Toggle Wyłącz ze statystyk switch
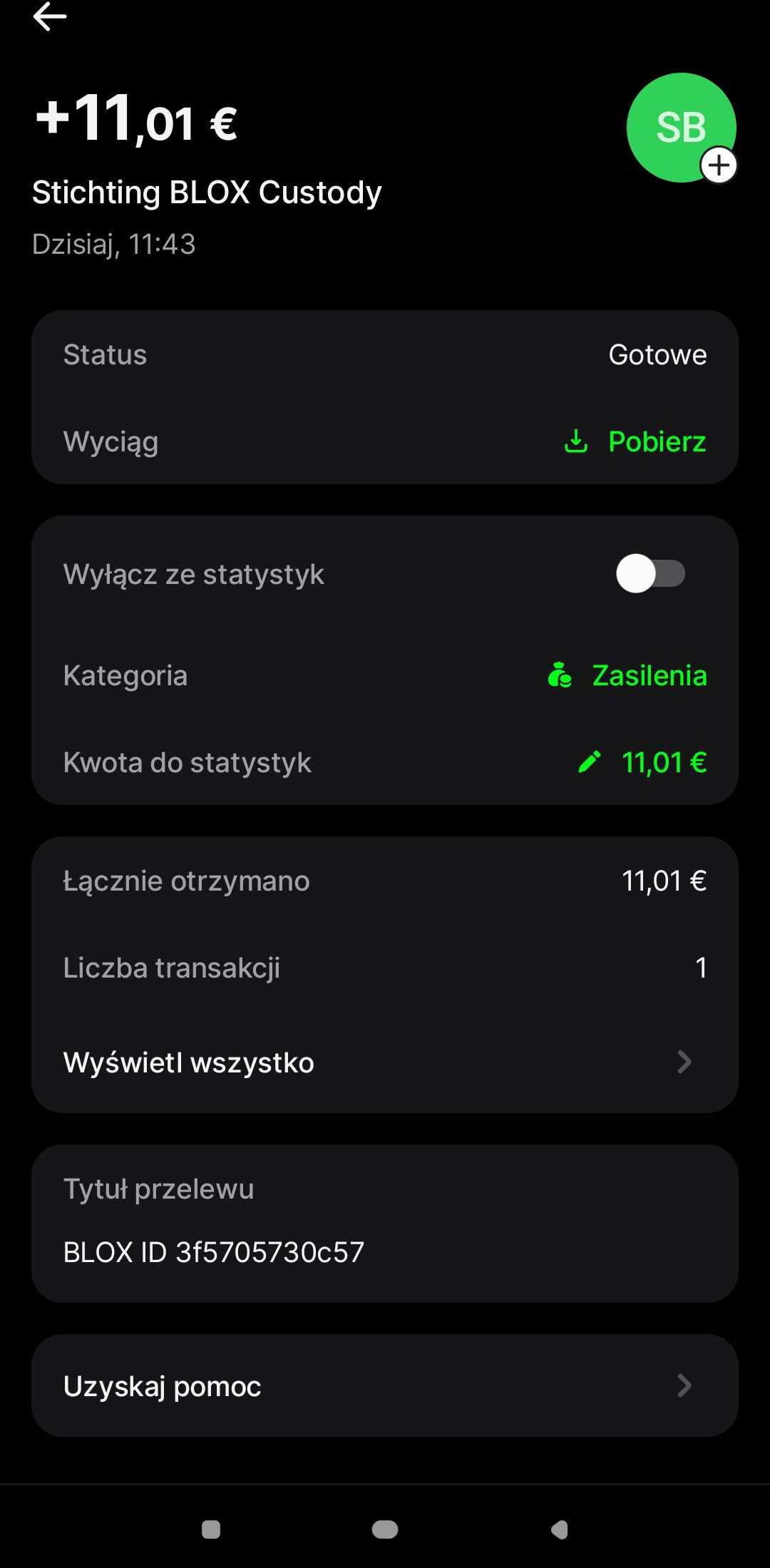This screenshot has height=1568, width=770. tap(650, 573)
